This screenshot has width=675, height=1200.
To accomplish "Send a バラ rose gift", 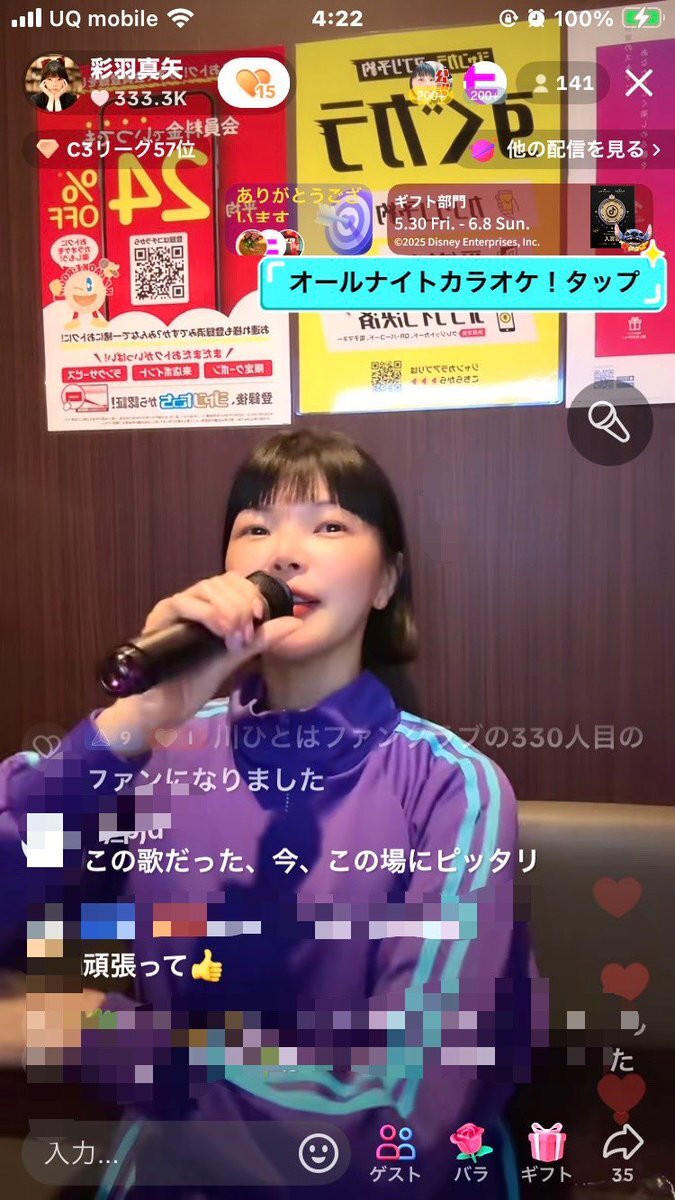I will 470,1153.
